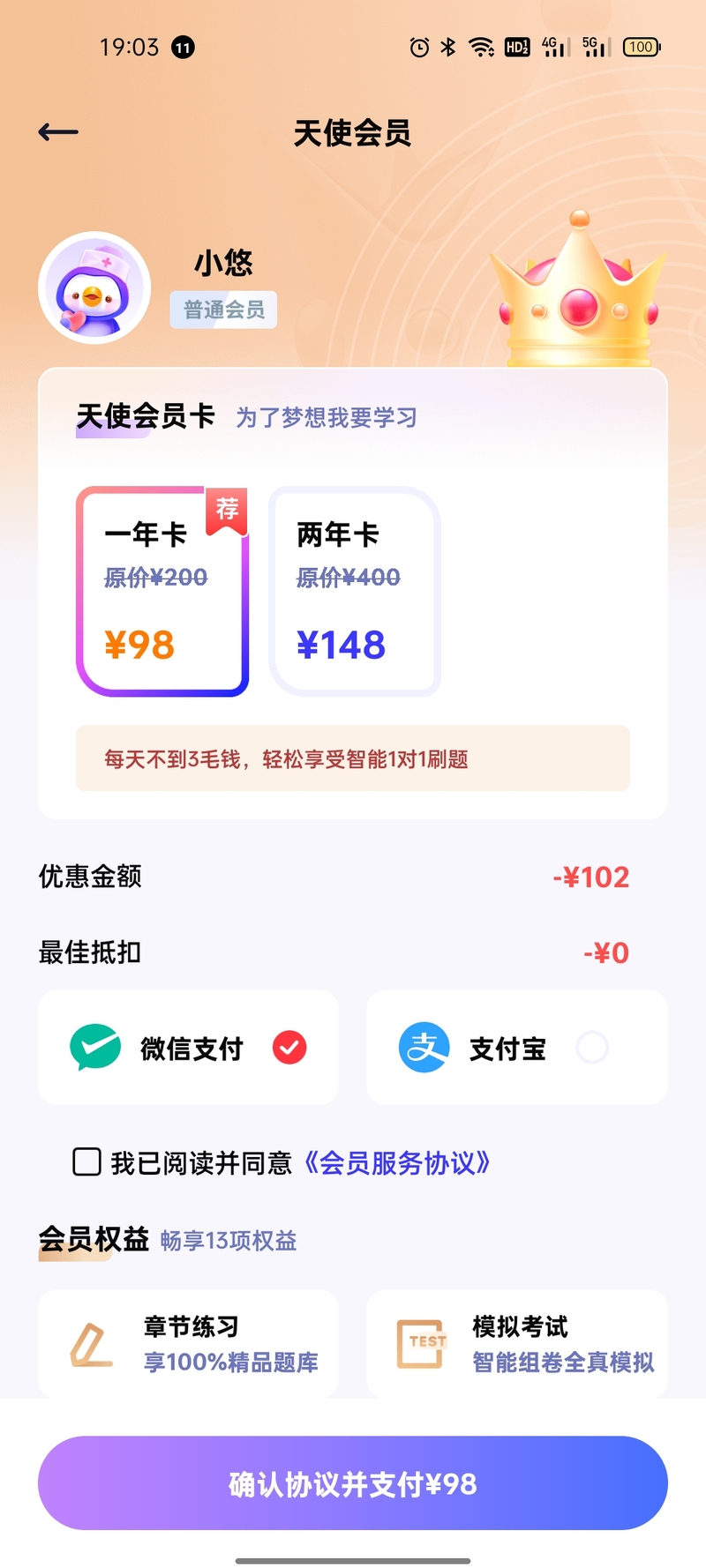
Task: Open the 章节练习 benefit card
Action: point(188,1343)
